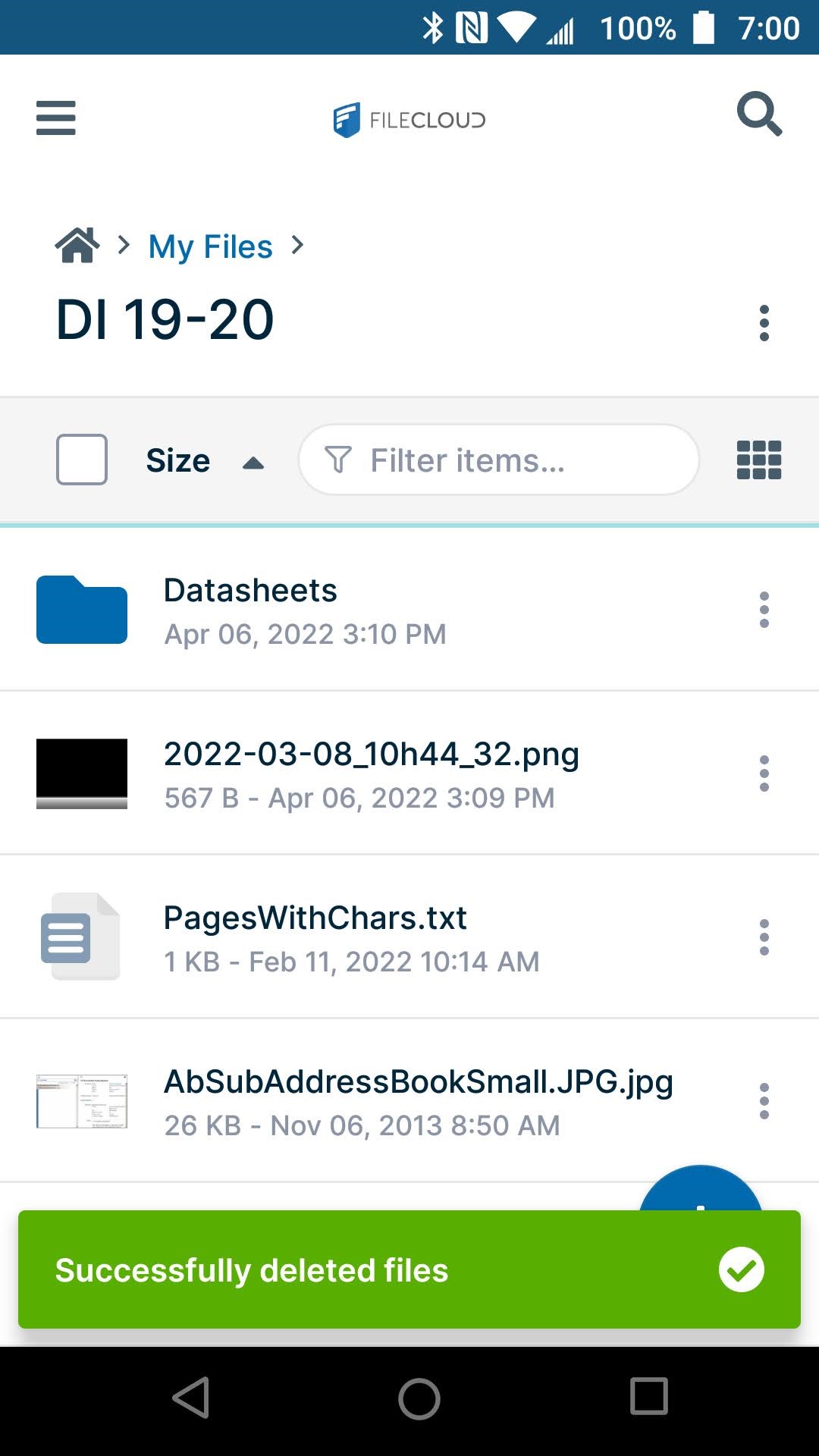Click the filter funnel icon
Viewport: 819px width, 1456px height.
[x=339, y=460]
